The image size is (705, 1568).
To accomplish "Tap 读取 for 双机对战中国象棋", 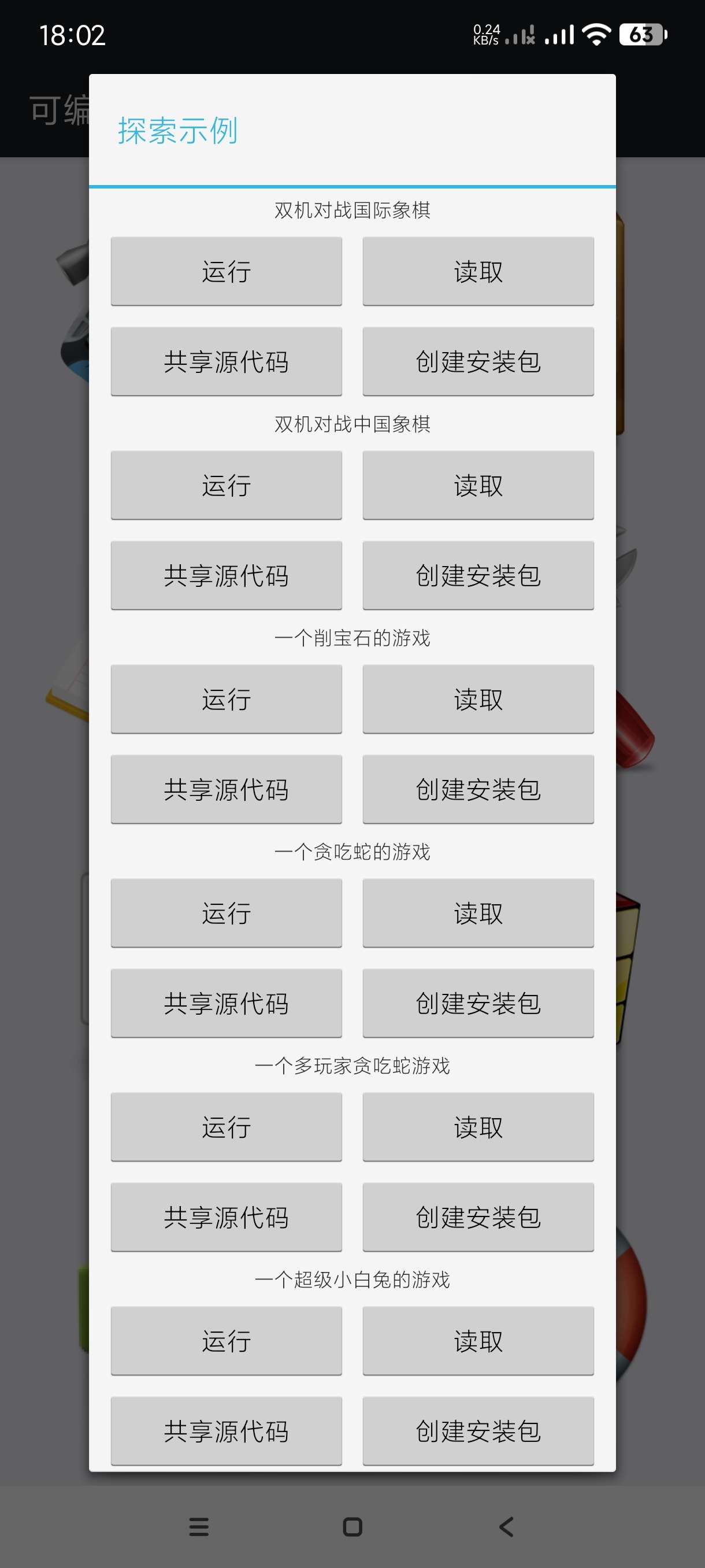I will (477, 485).
